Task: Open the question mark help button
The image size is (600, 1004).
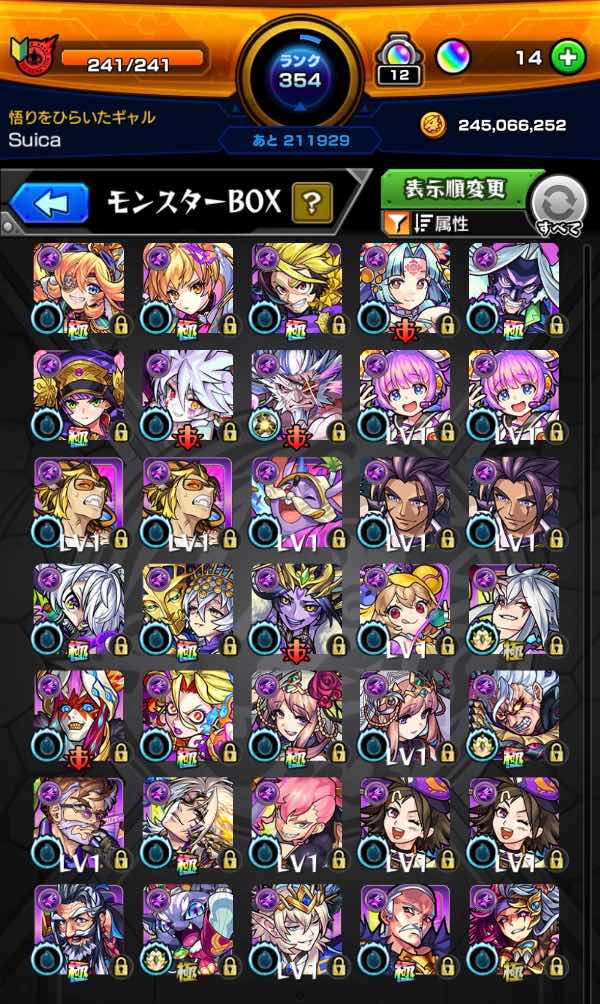Action: (312, 205)
